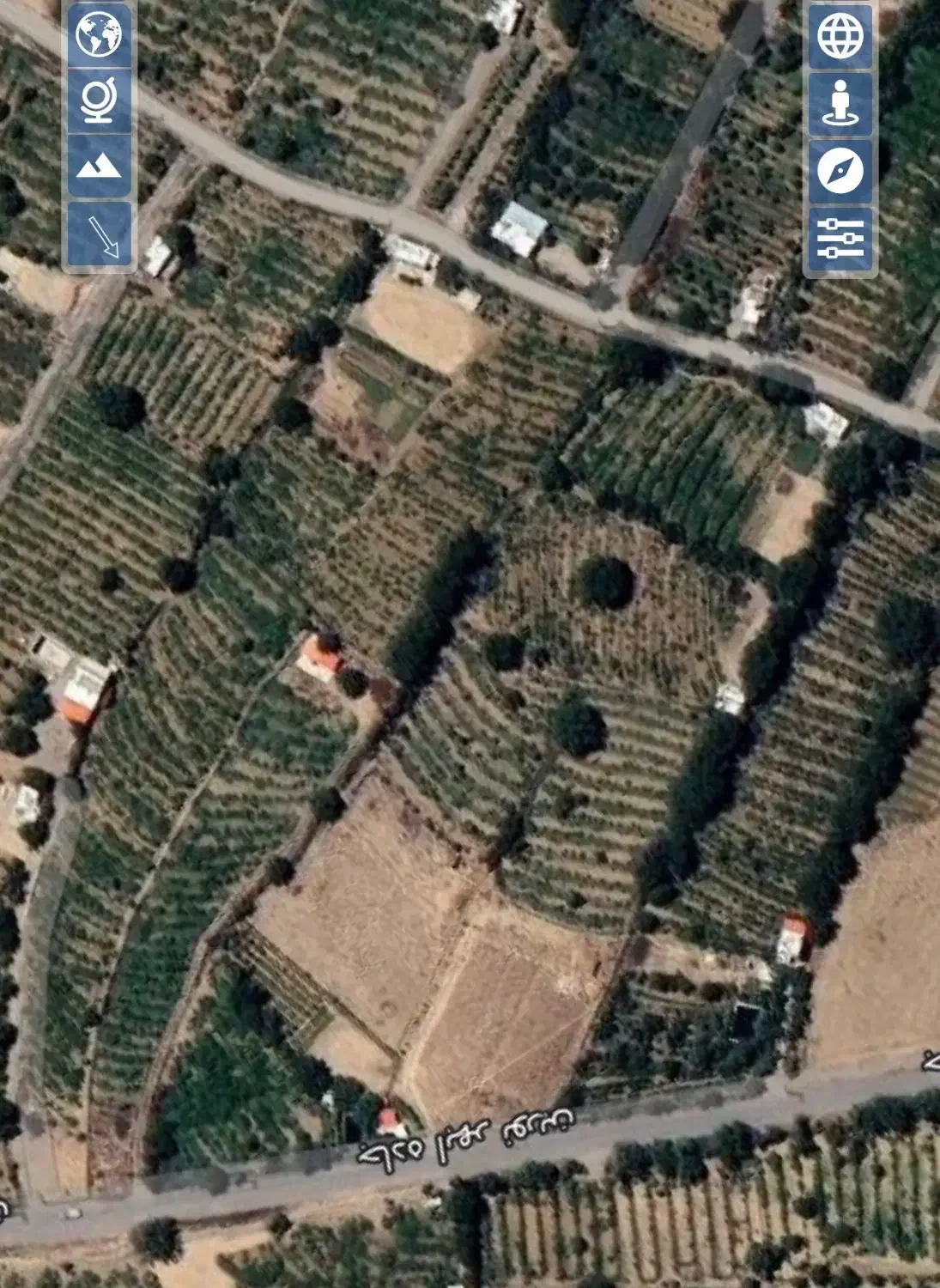Tap the desk globe icon
This screenshot has width=940, height=1288.
point(100,100)
